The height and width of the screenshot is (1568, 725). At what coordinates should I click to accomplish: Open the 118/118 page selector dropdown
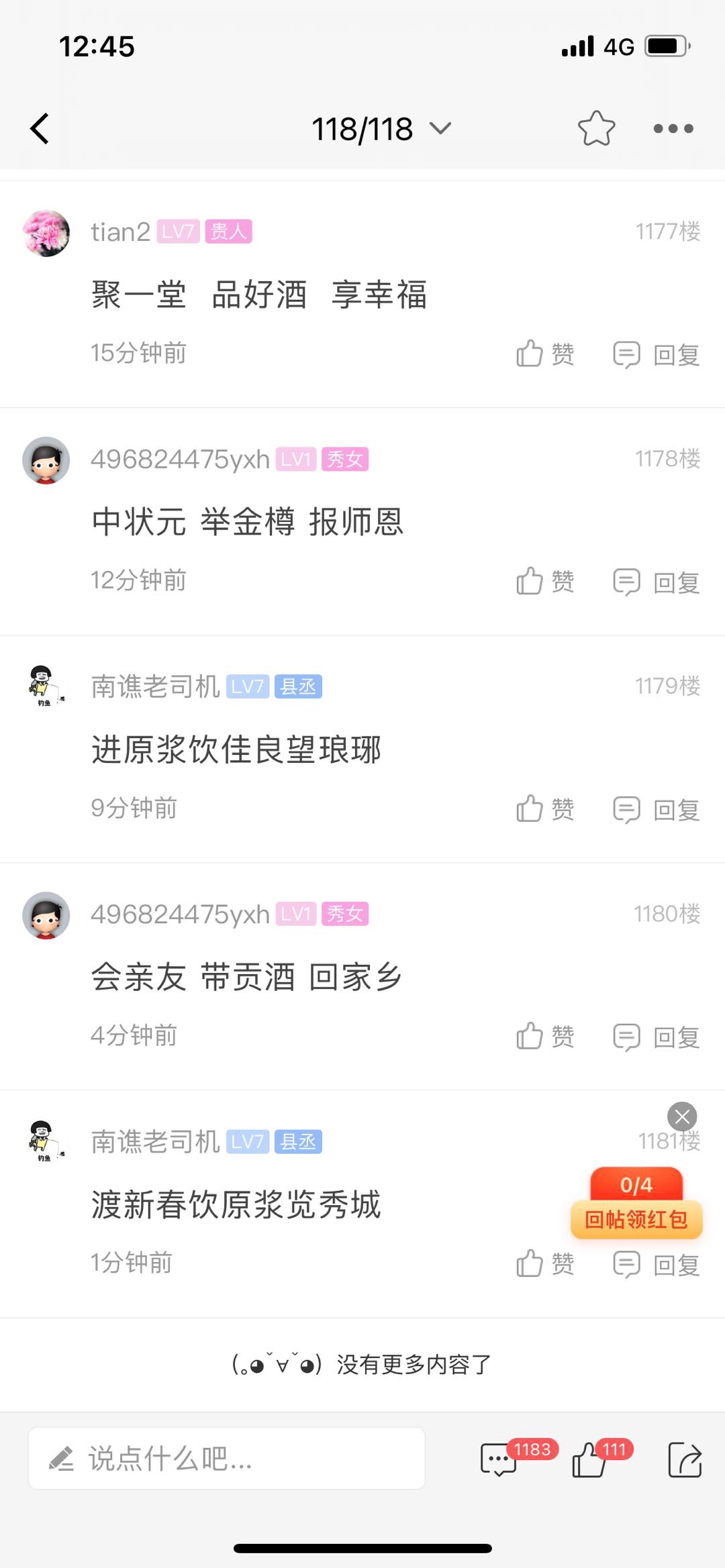click(381, 128)
